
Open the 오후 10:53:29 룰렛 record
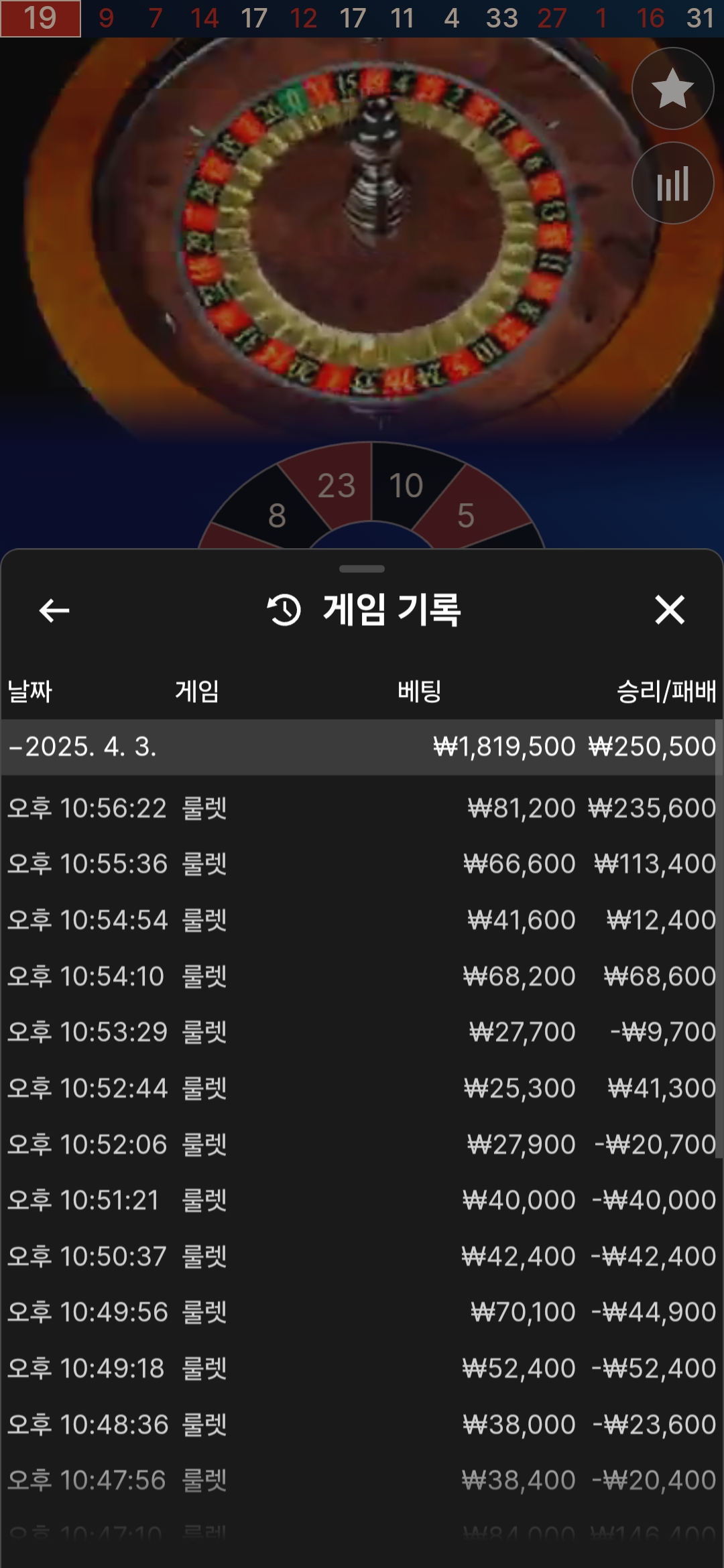tap(362, 1032)
